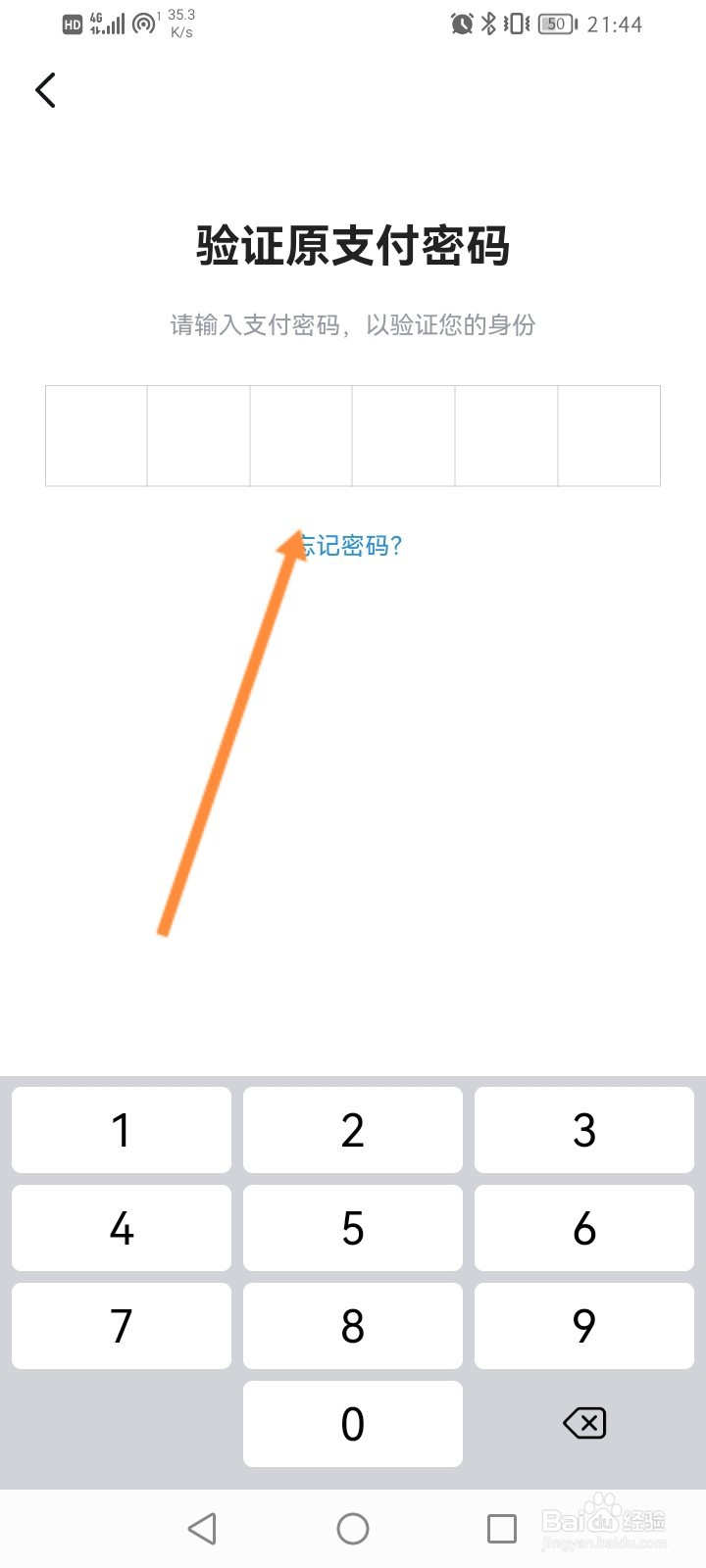Tap the triangle Back navigation icon

pos(203,1528)
